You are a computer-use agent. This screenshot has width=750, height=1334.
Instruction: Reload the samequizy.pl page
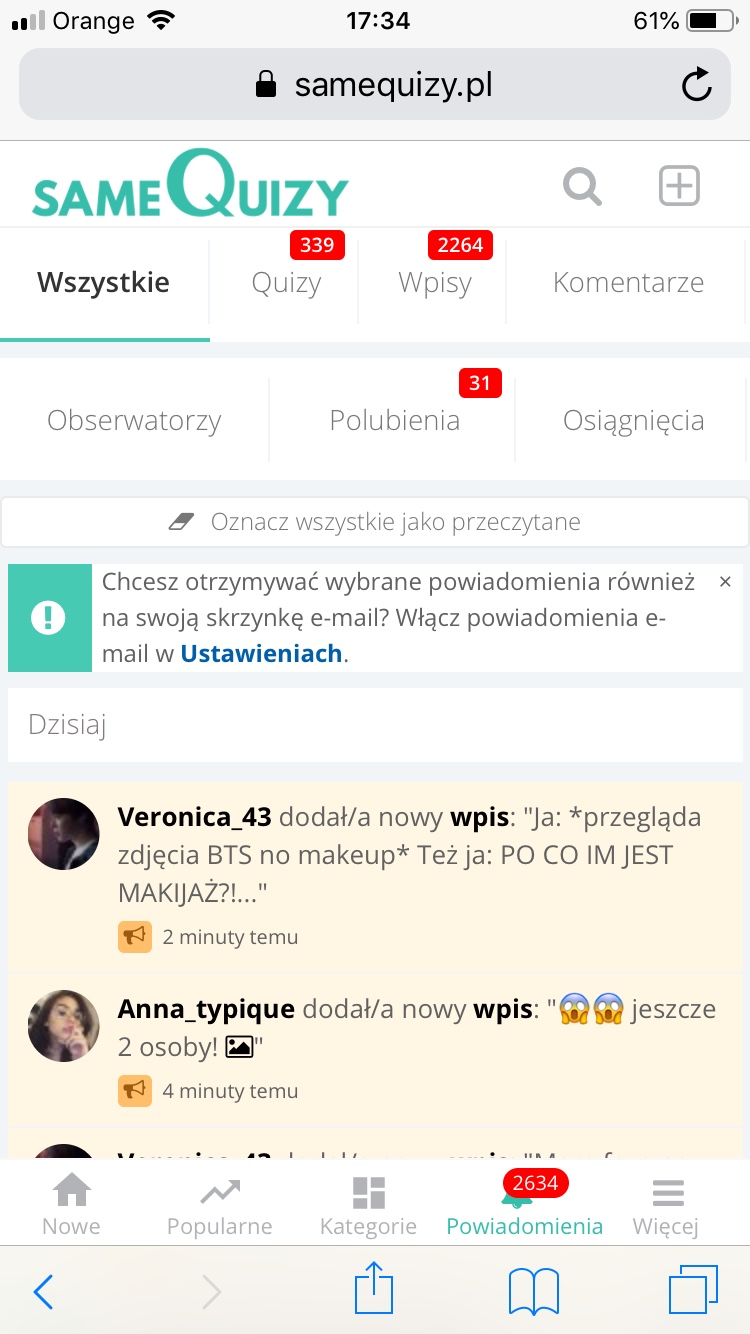click(x=696, y=85)
